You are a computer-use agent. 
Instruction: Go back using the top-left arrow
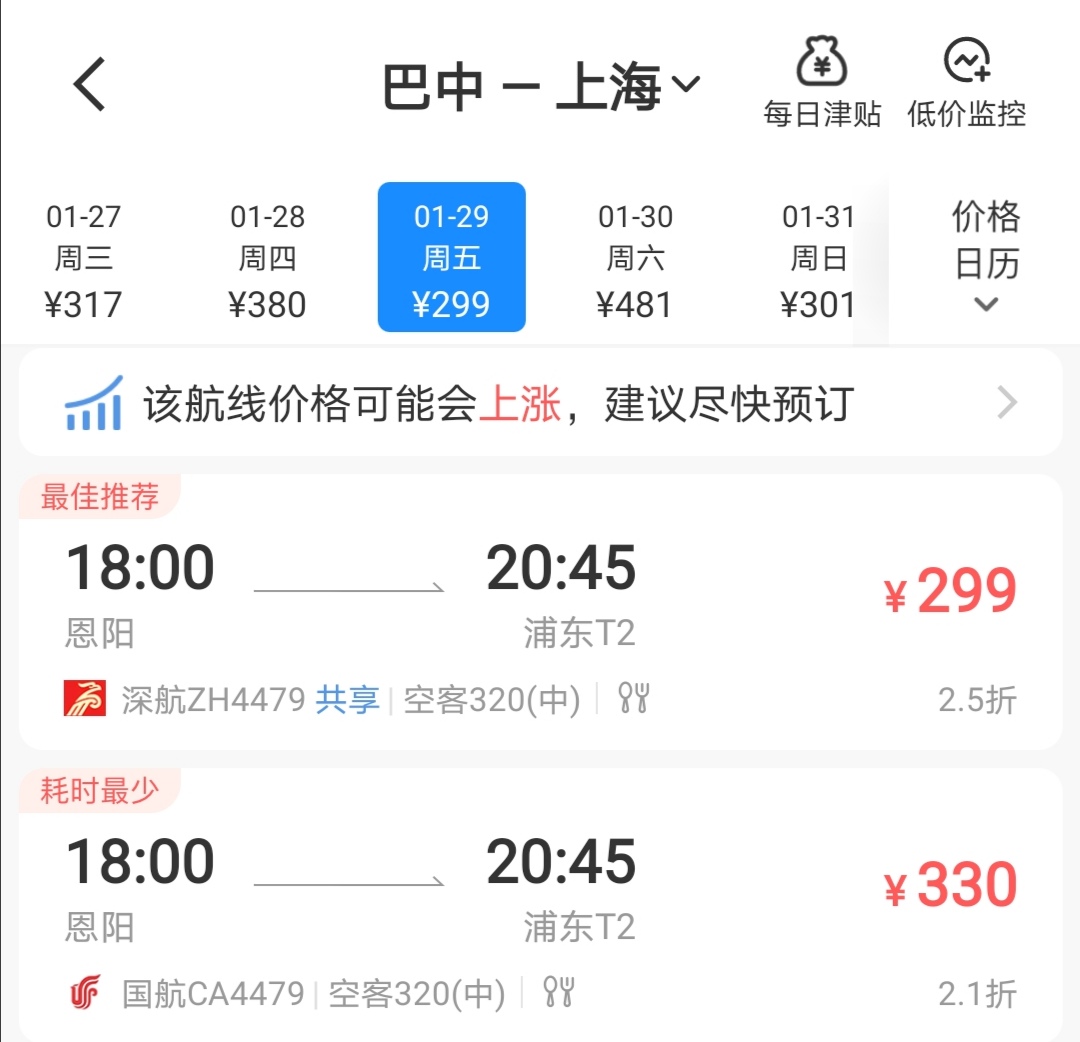pyautogui.click(x=89, y=84)
